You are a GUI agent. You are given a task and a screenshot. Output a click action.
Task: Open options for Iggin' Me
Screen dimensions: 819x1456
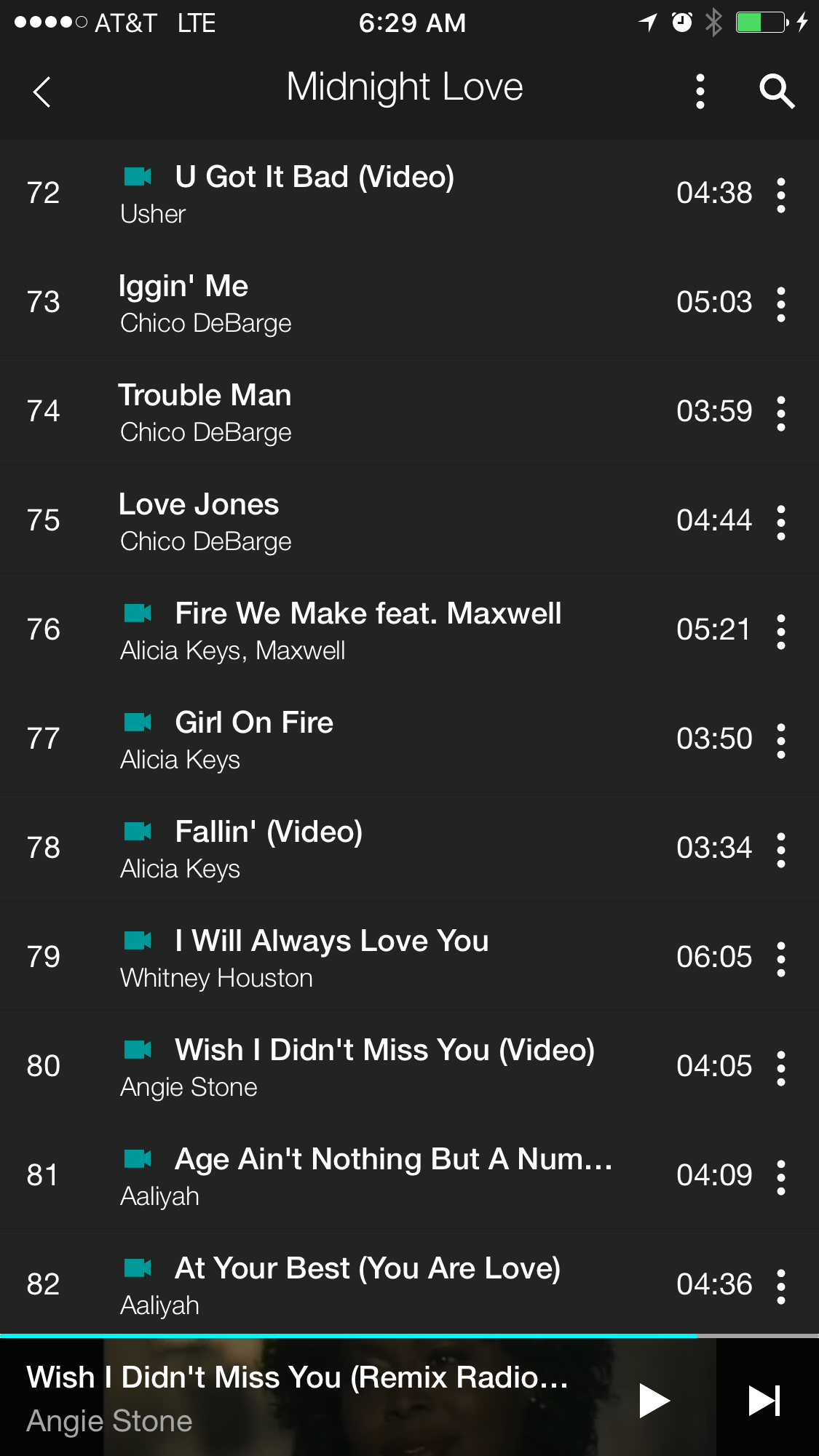(x=780, y=303)
